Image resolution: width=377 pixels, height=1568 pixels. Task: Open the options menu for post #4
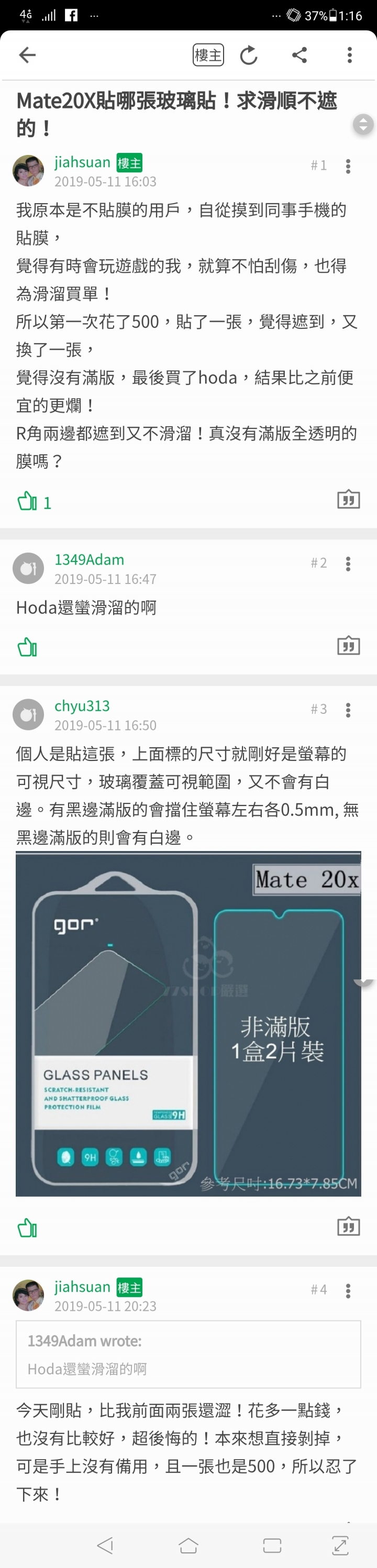pyautogui.click(x=348, y=1290)
